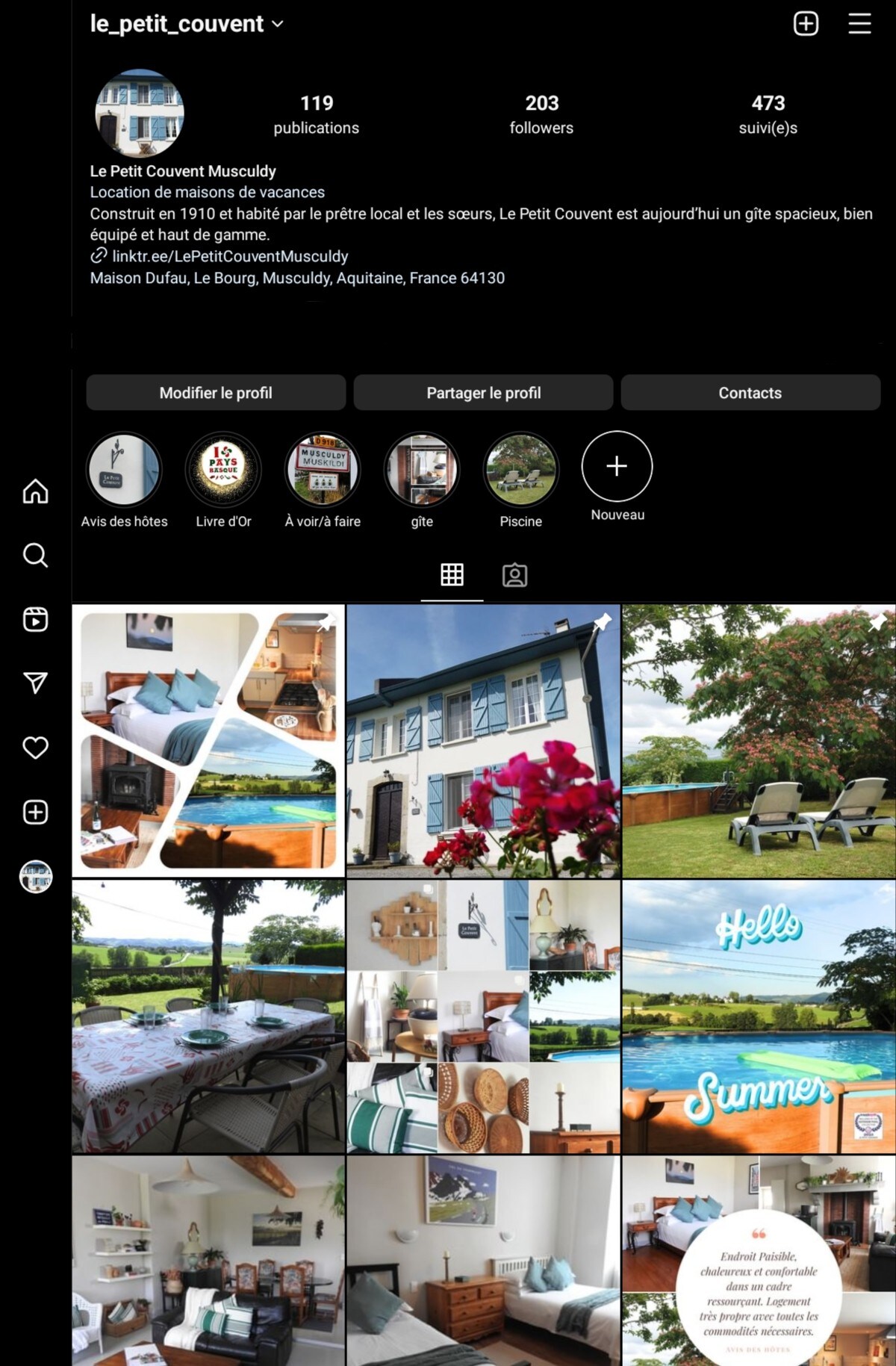View the Avis des hôtes highlight
The height and width of the screenshot is (1366, 896).
click(x=124, y=471)
